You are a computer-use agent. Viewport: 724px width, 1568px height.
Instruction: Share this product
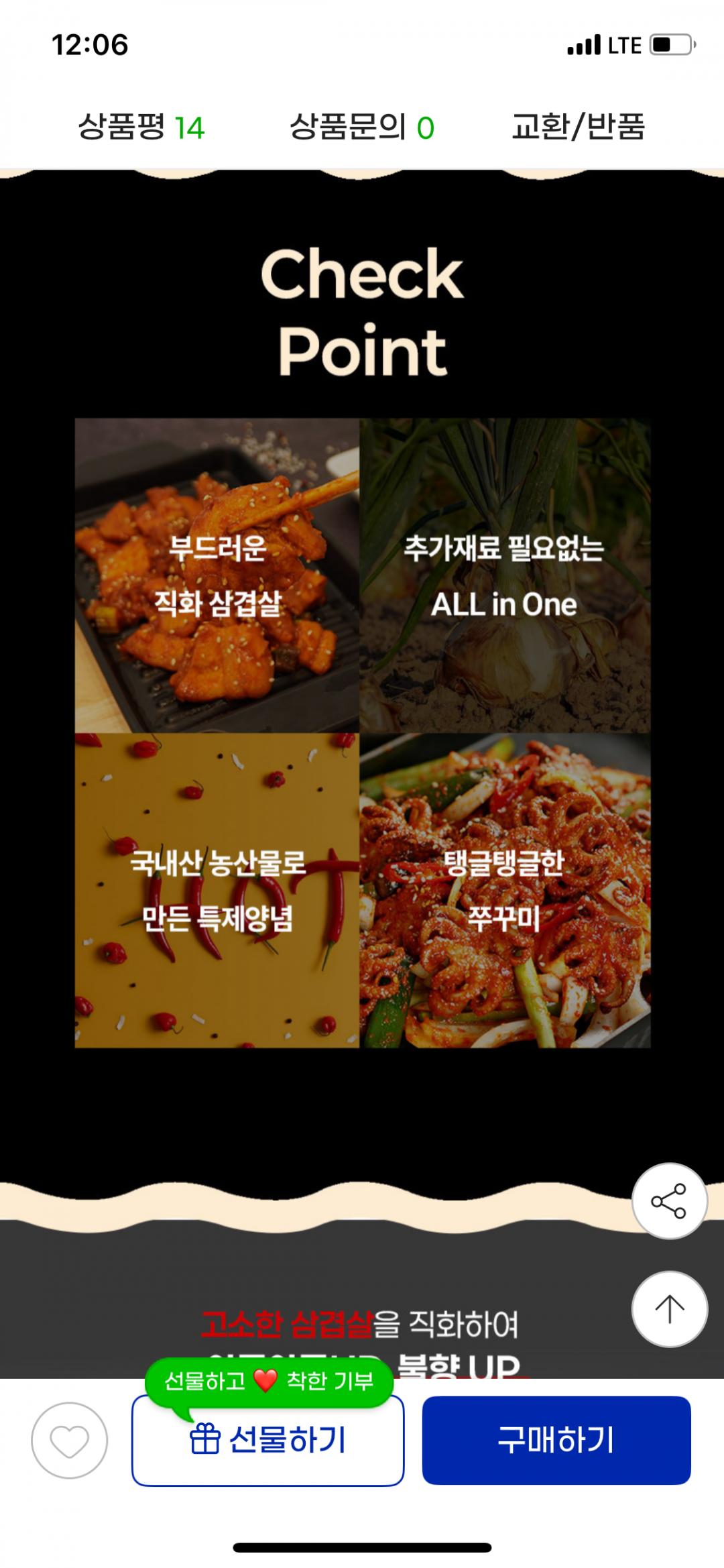pyautogui.click(x=669, y=1200)
